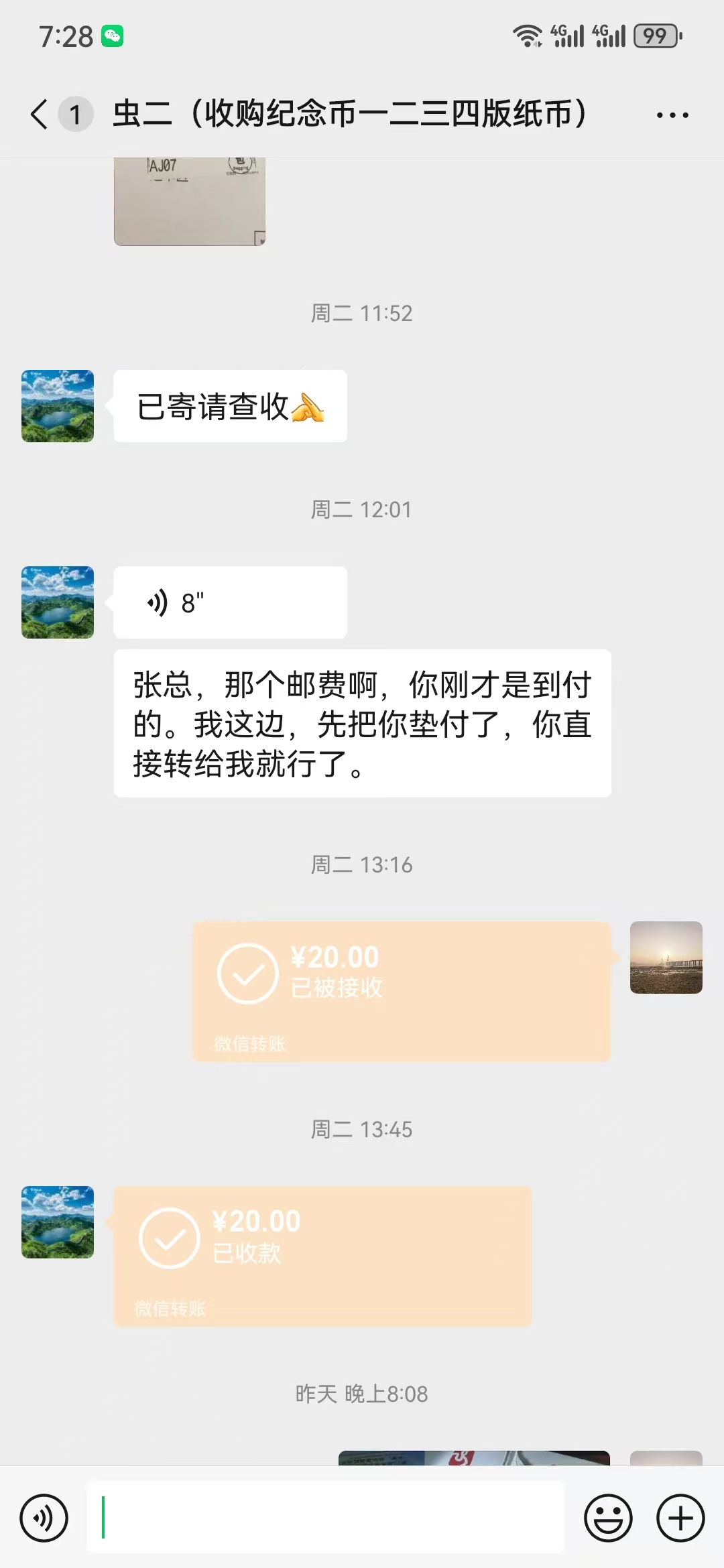724x1568 pixels.
Task: Open the contact's landscape avatar beside 已寄请查收
Action: pyautogui.click(x=58, y=406)
